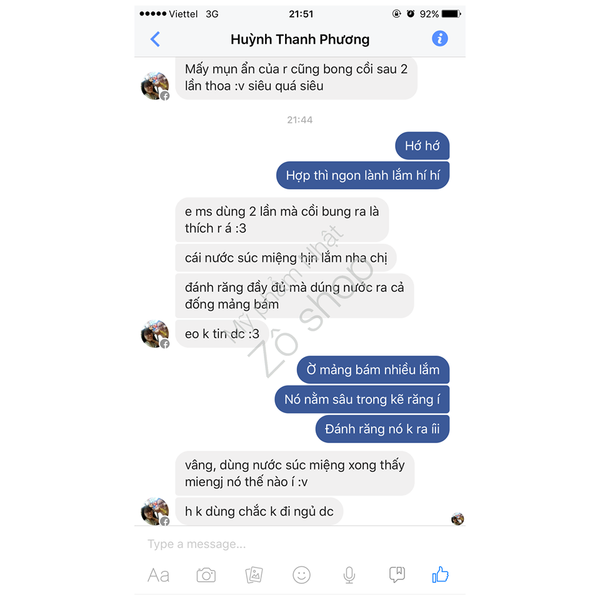Image resolution: width=600 pixels, height=600 pixels.
Task: Open conversation info for Huỳnh Thanh Phương
Action: pyautogui.click(x=440, y=39)
